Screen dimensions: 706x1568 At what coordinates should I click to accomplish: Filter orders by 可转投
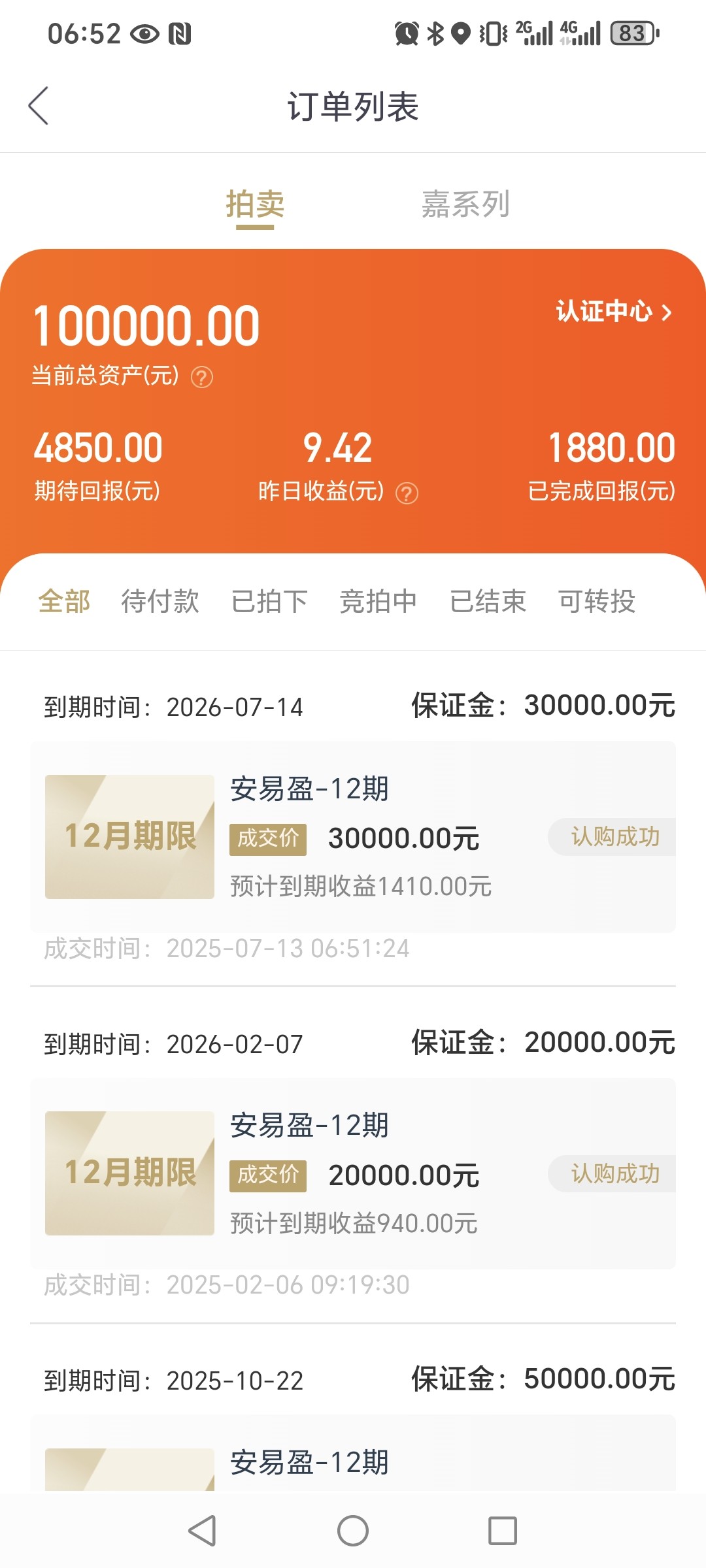pyautogui.click(x=597, y=601)
